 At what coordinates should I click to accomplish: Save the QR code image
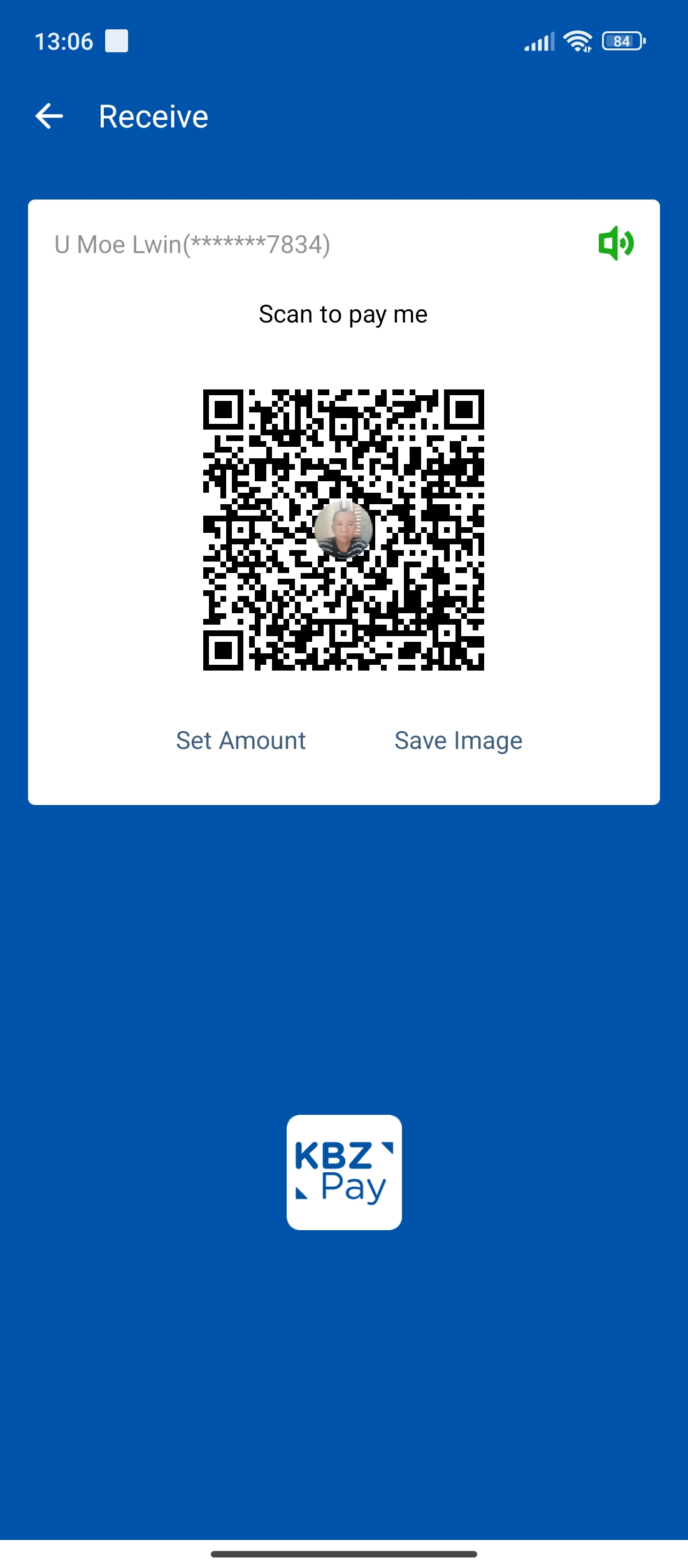point(458,741)
